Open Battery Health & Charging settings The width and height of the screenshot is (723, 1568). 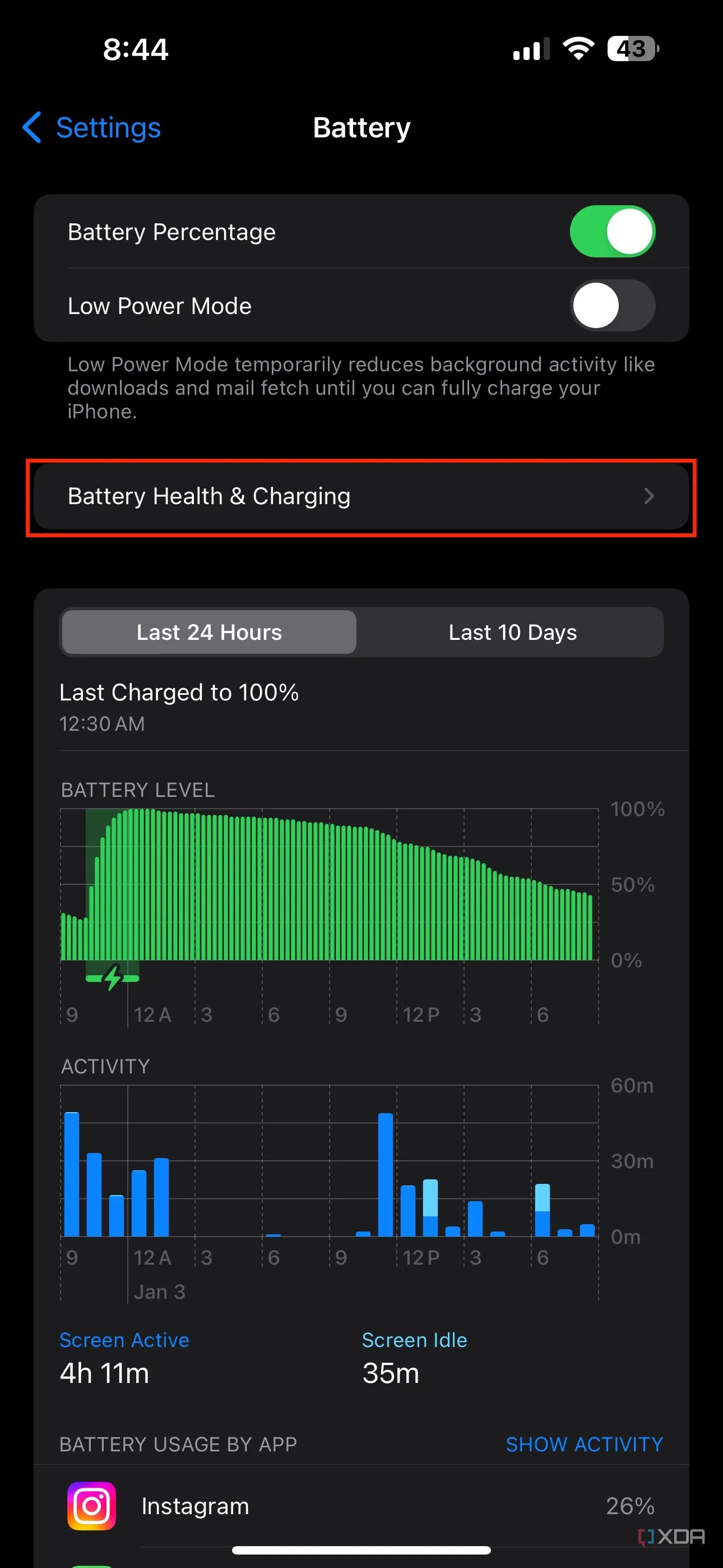[x=361, y=496]
